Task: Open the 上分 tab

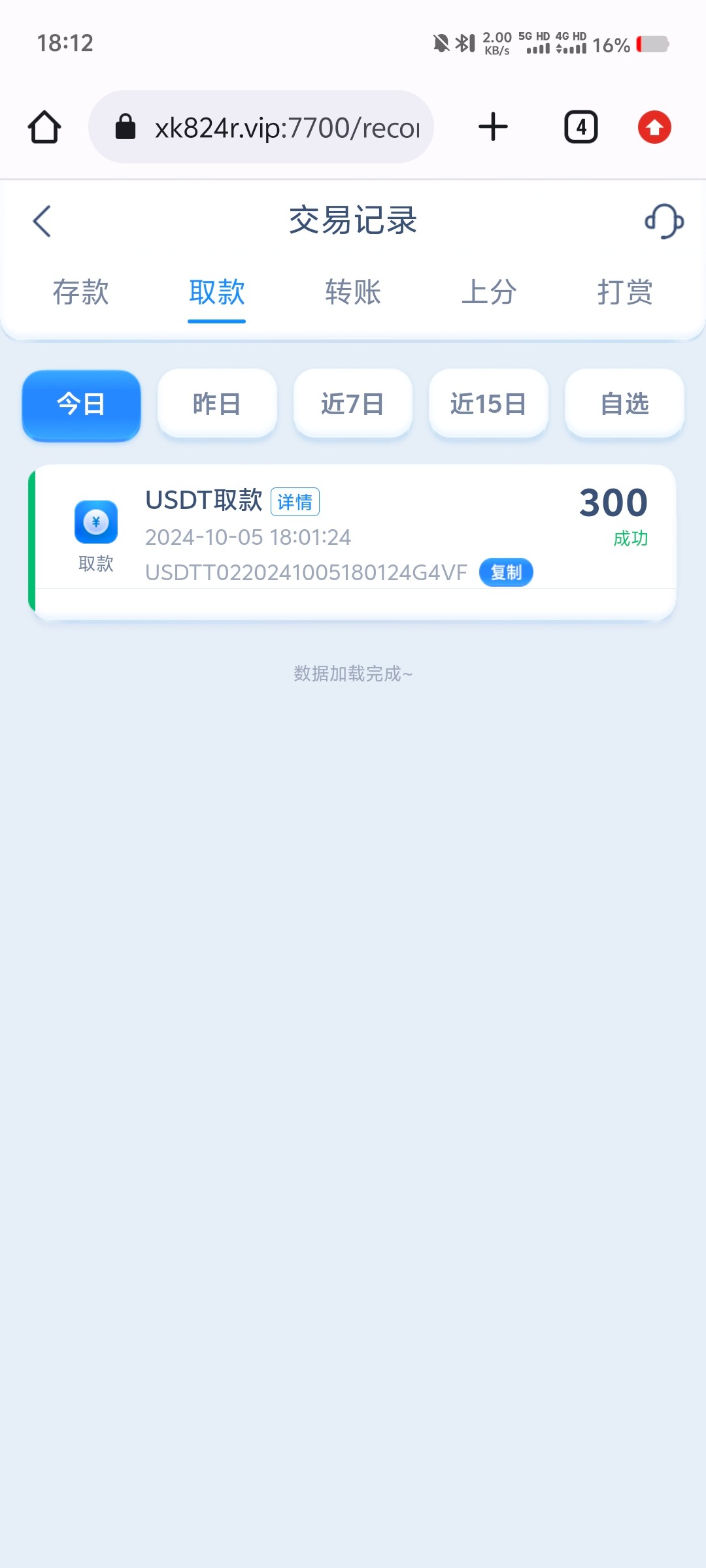Action: (x=489, y=291)
